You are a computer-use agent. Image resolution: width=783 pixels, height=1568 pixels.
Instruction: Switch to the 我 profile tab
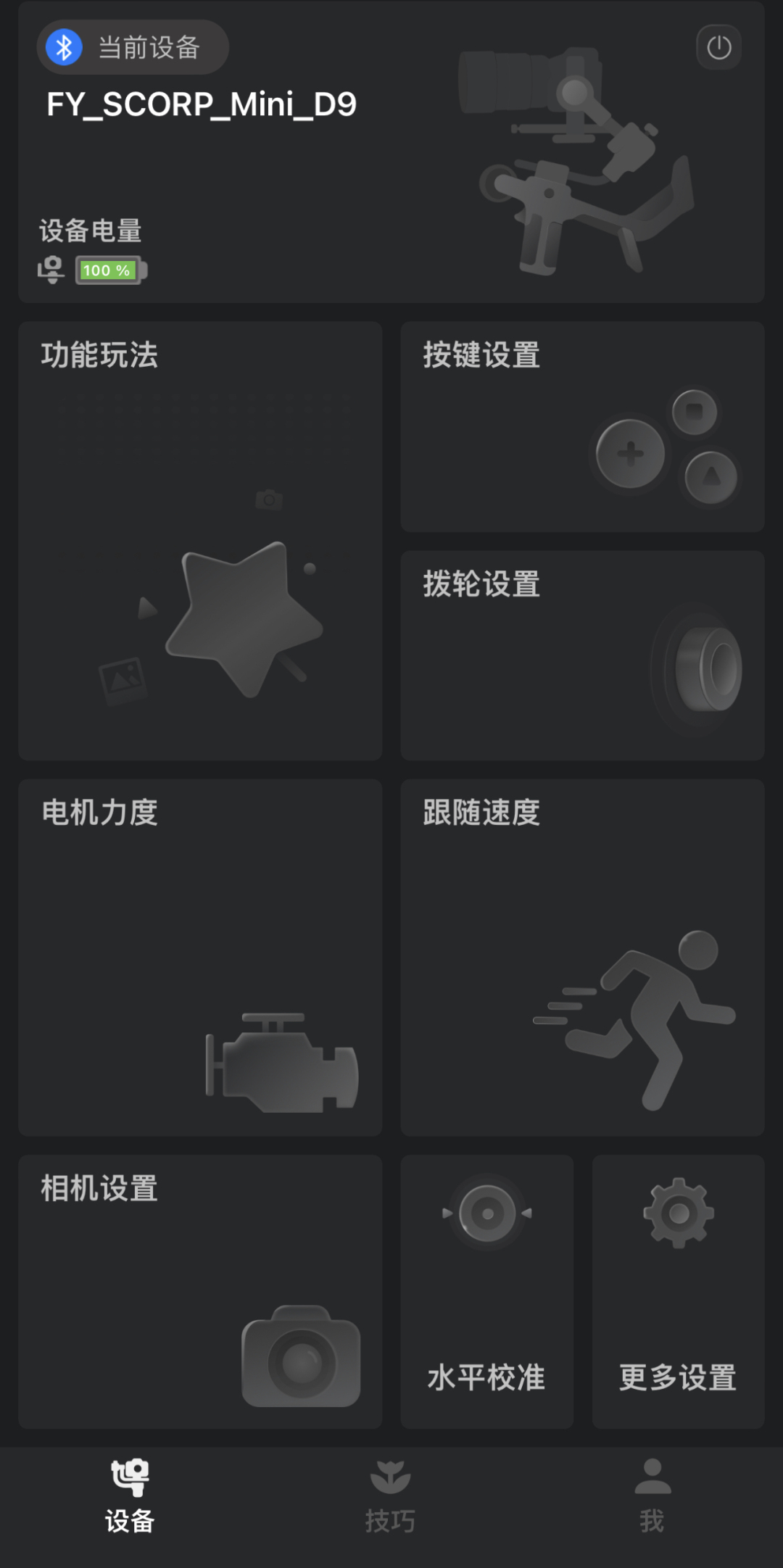coord(651,1501)
